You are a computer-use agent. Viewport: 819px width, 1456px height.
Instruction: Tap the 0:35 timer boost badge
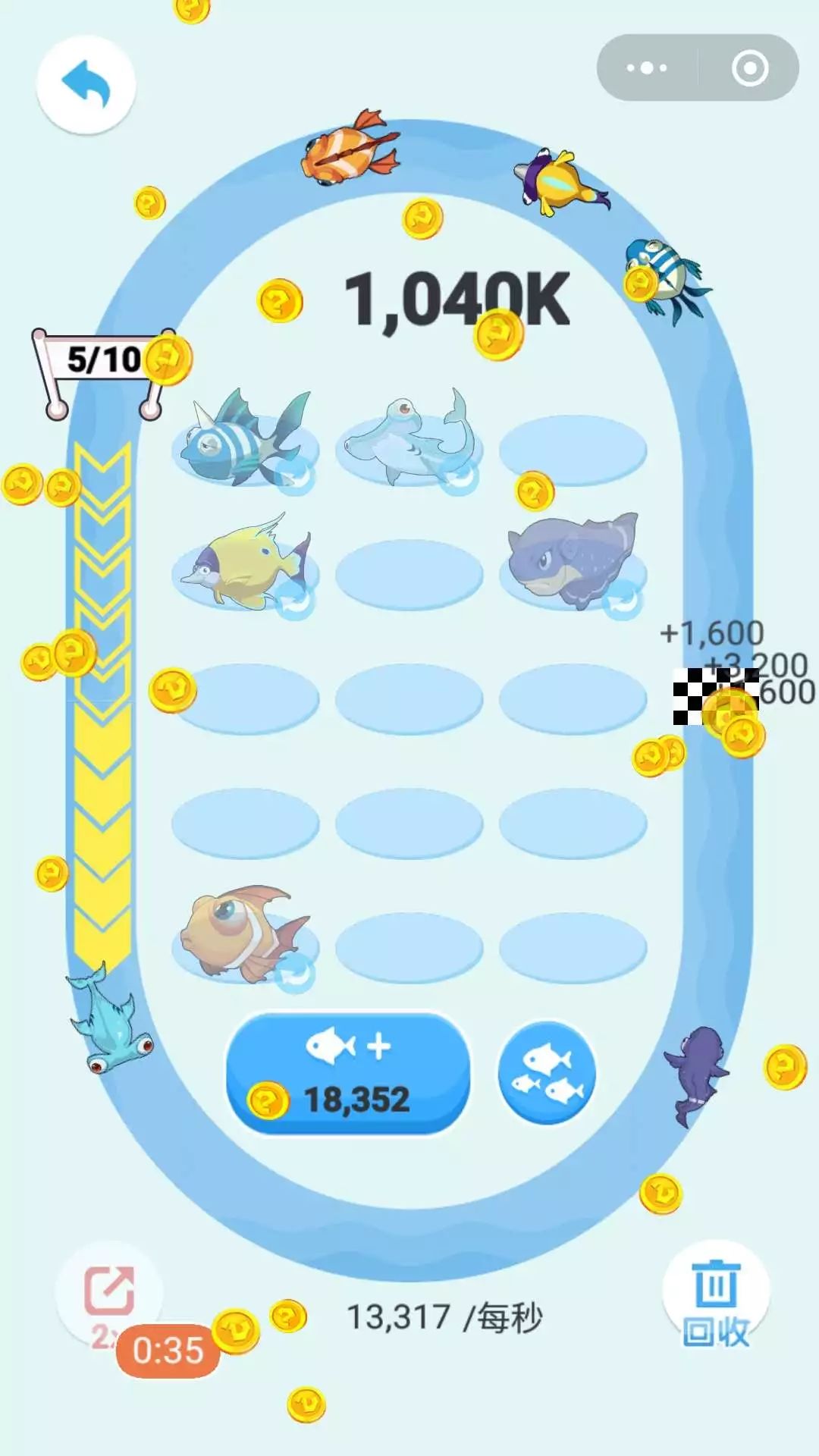(x=168, y=1351)
